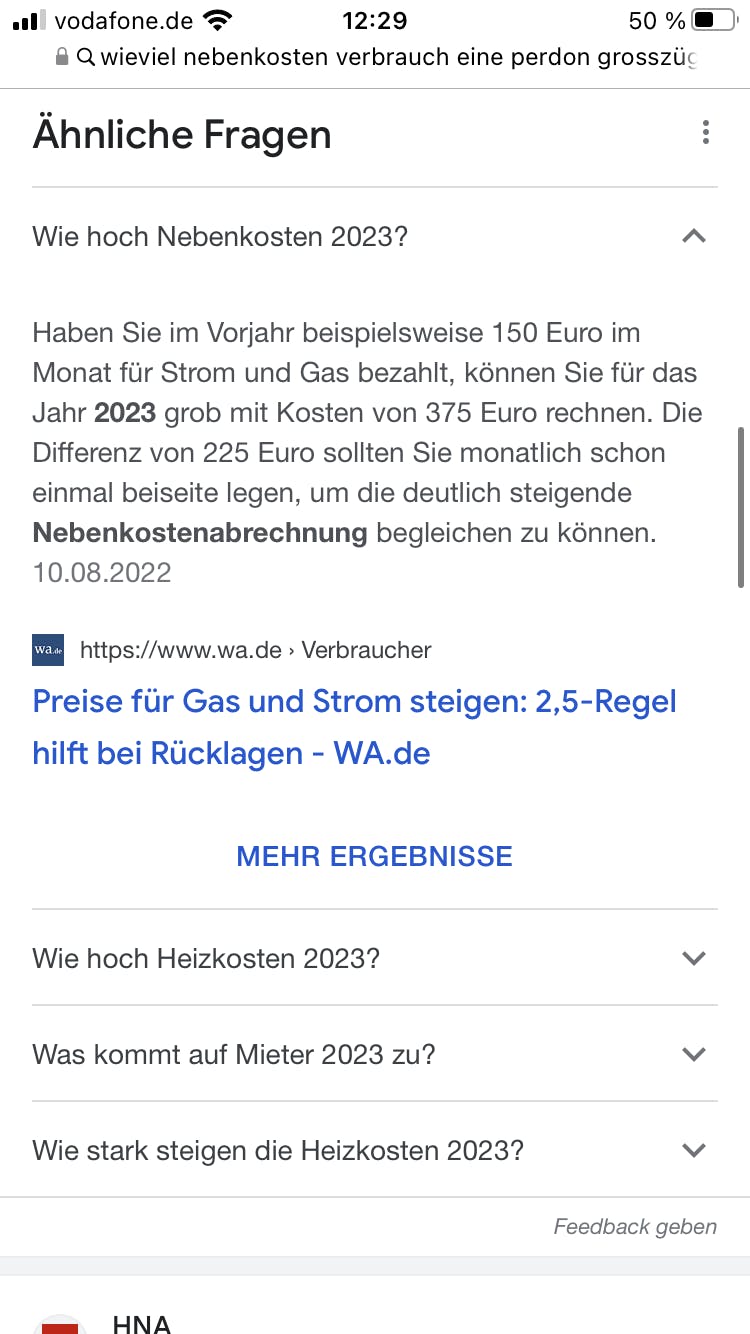This screenshot has width=750, height=1334.
Task: Show more results via MEHR ERGEBNISSE
Action: point(374,856)
